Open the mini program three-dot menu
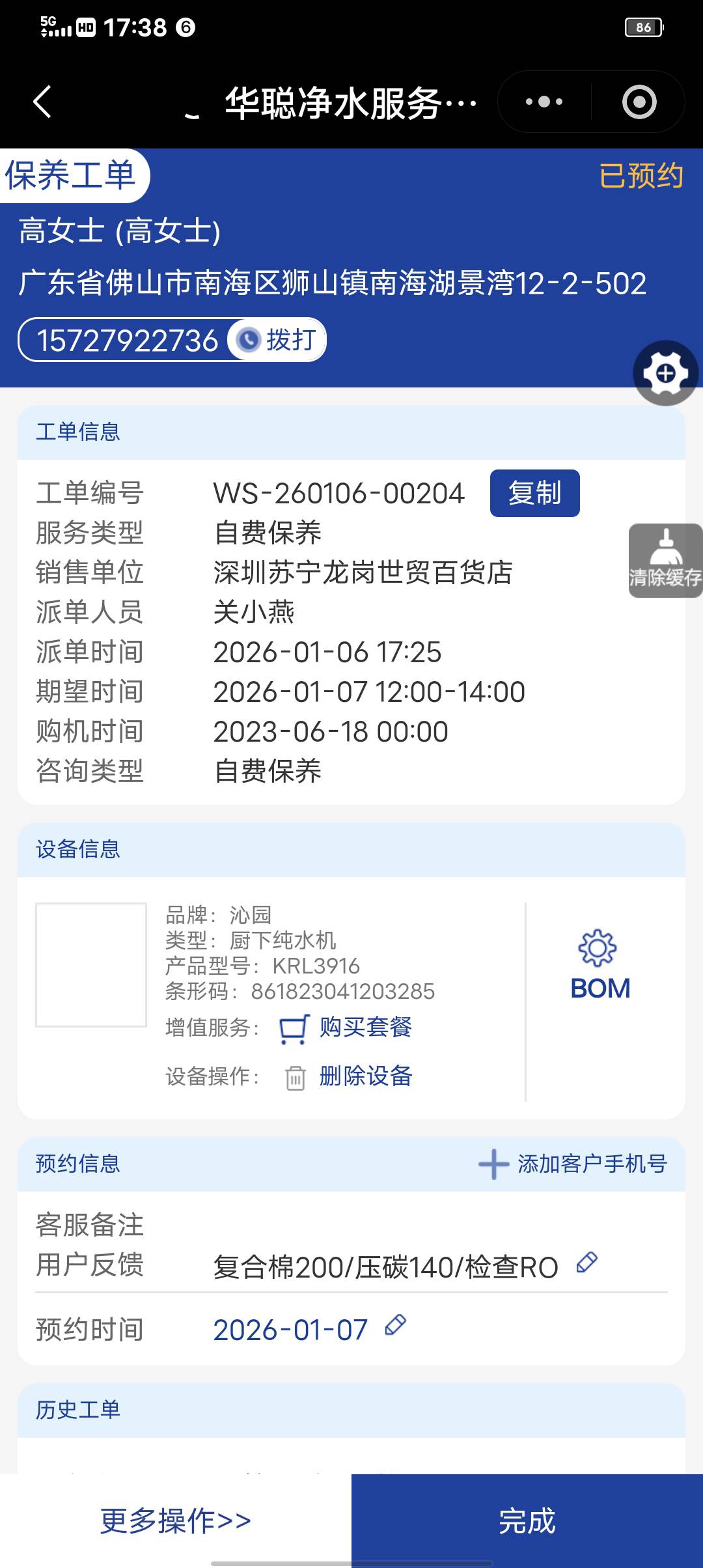 [544, 102]
